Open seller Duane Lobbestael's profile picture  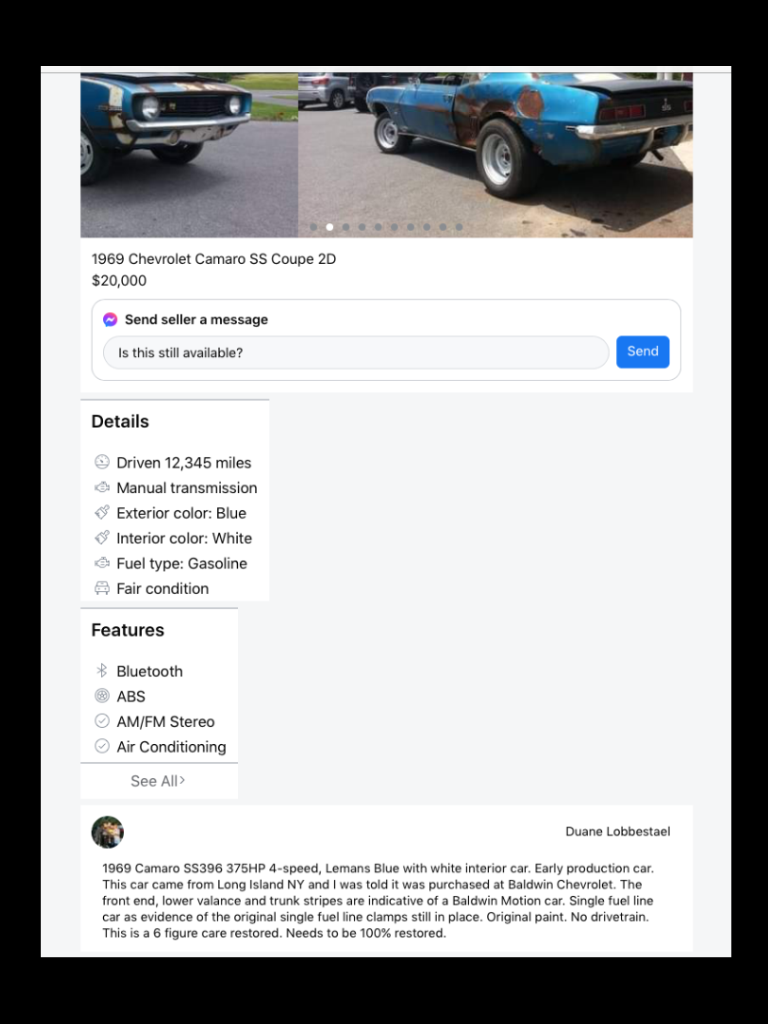[108, 832]
